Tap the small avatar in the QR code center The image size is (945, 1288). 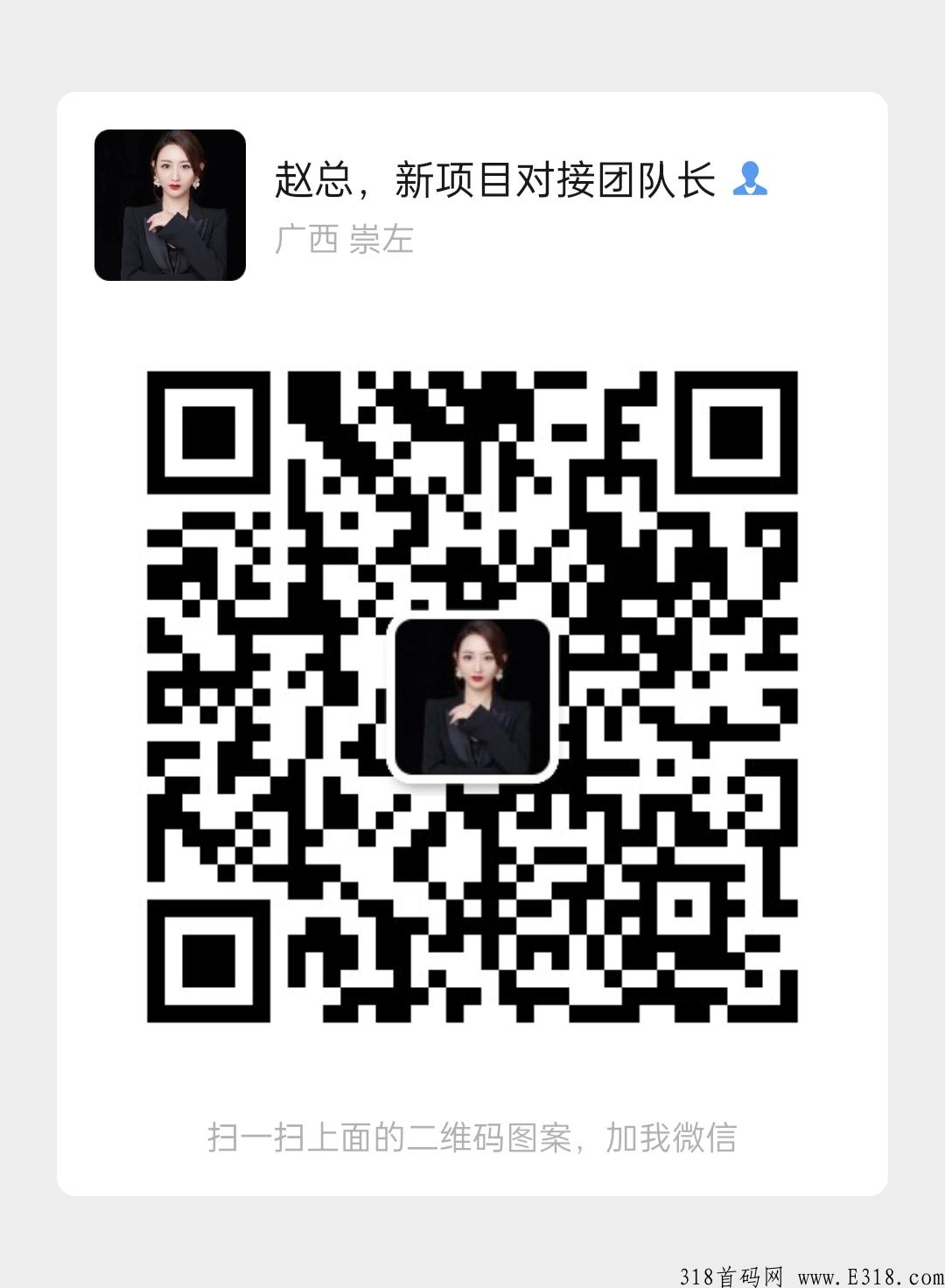[x=472, y=697]
